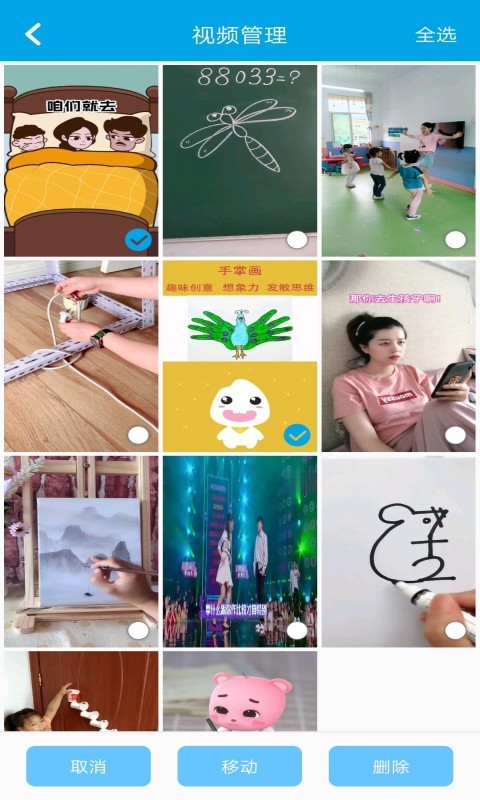Select the marker mouse drawing video
Screen dimensions: 480x800
point(456,631)
